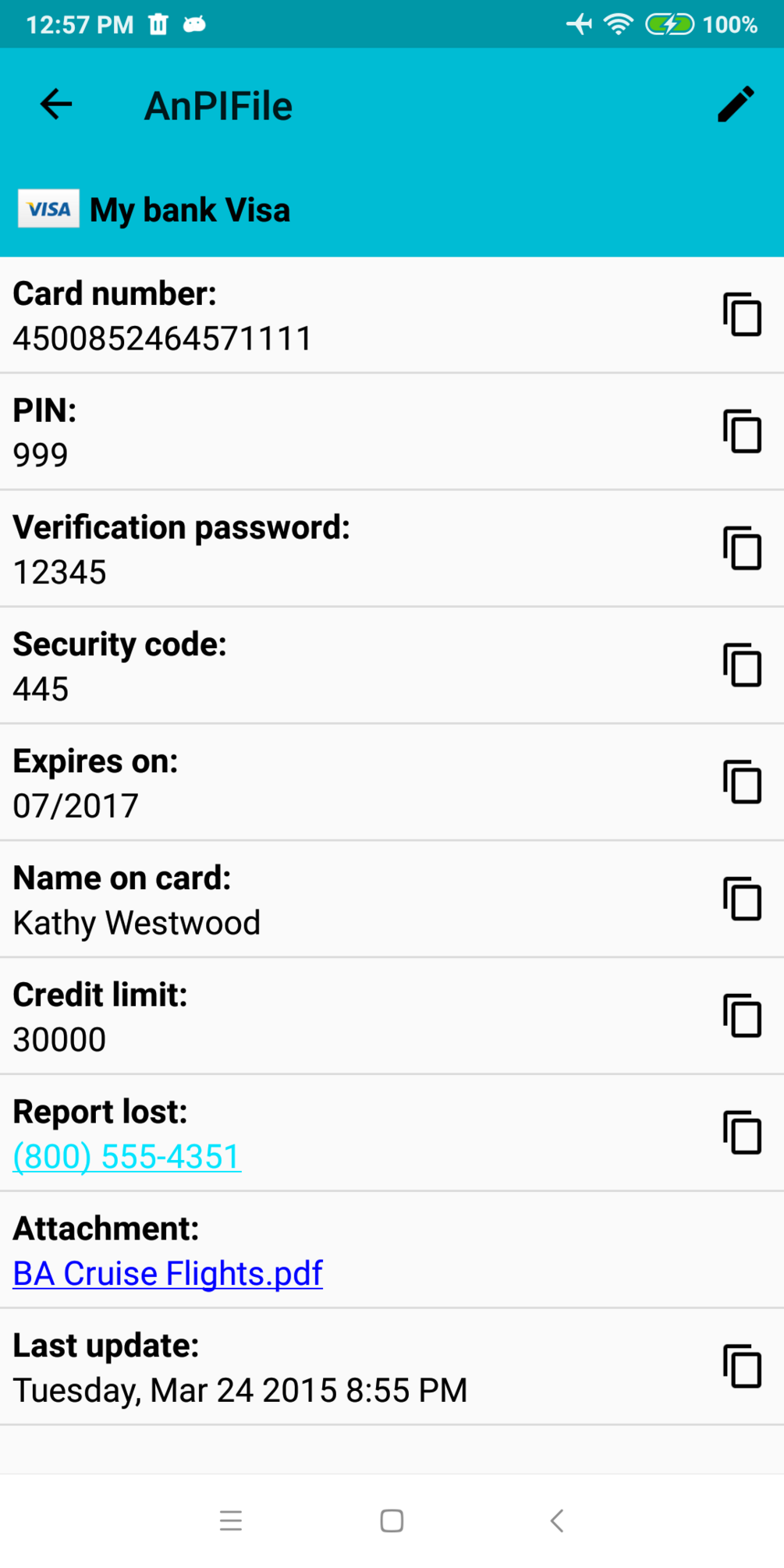
Task: Copy the Report lost phone number
Action: (742, 1133)
